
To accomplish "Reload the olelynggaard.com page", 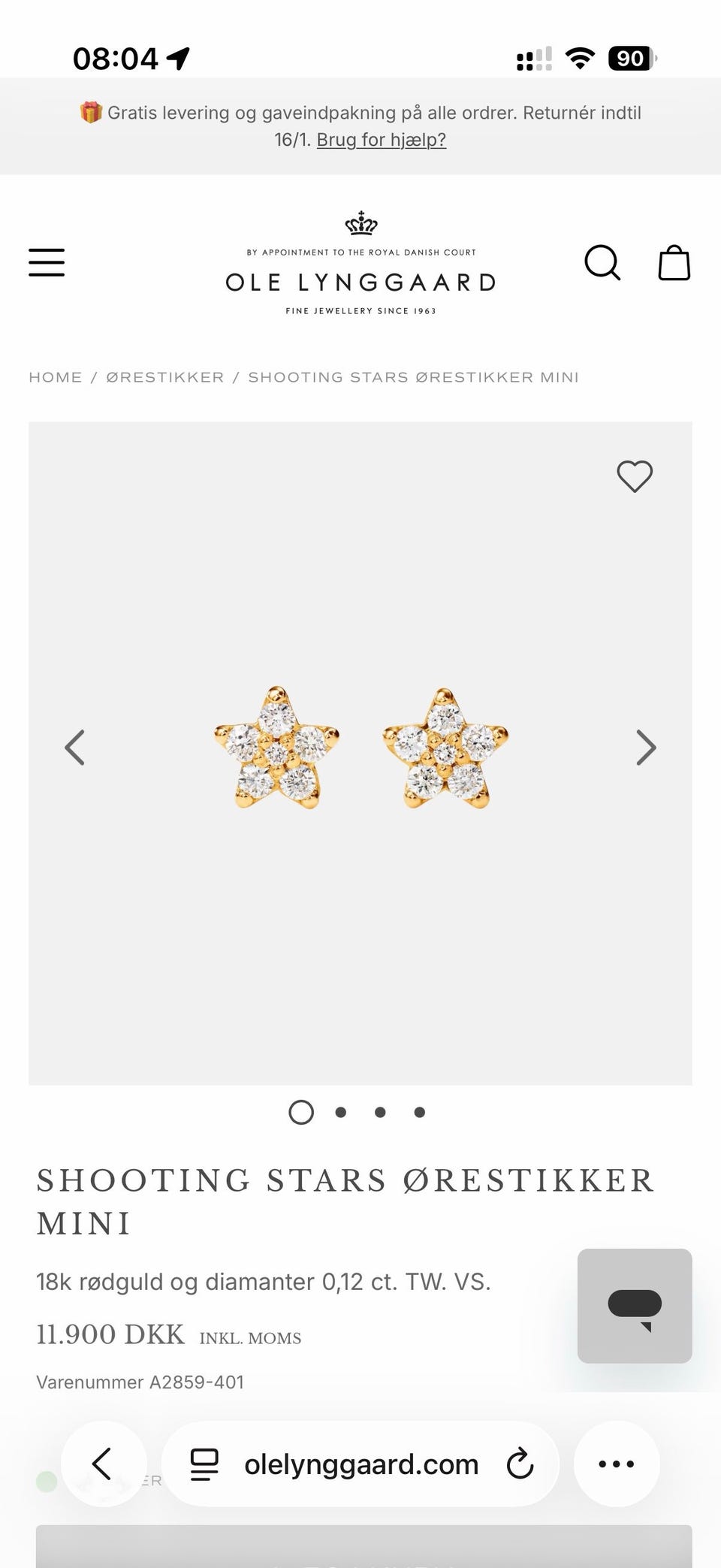I will (520, 1464).
